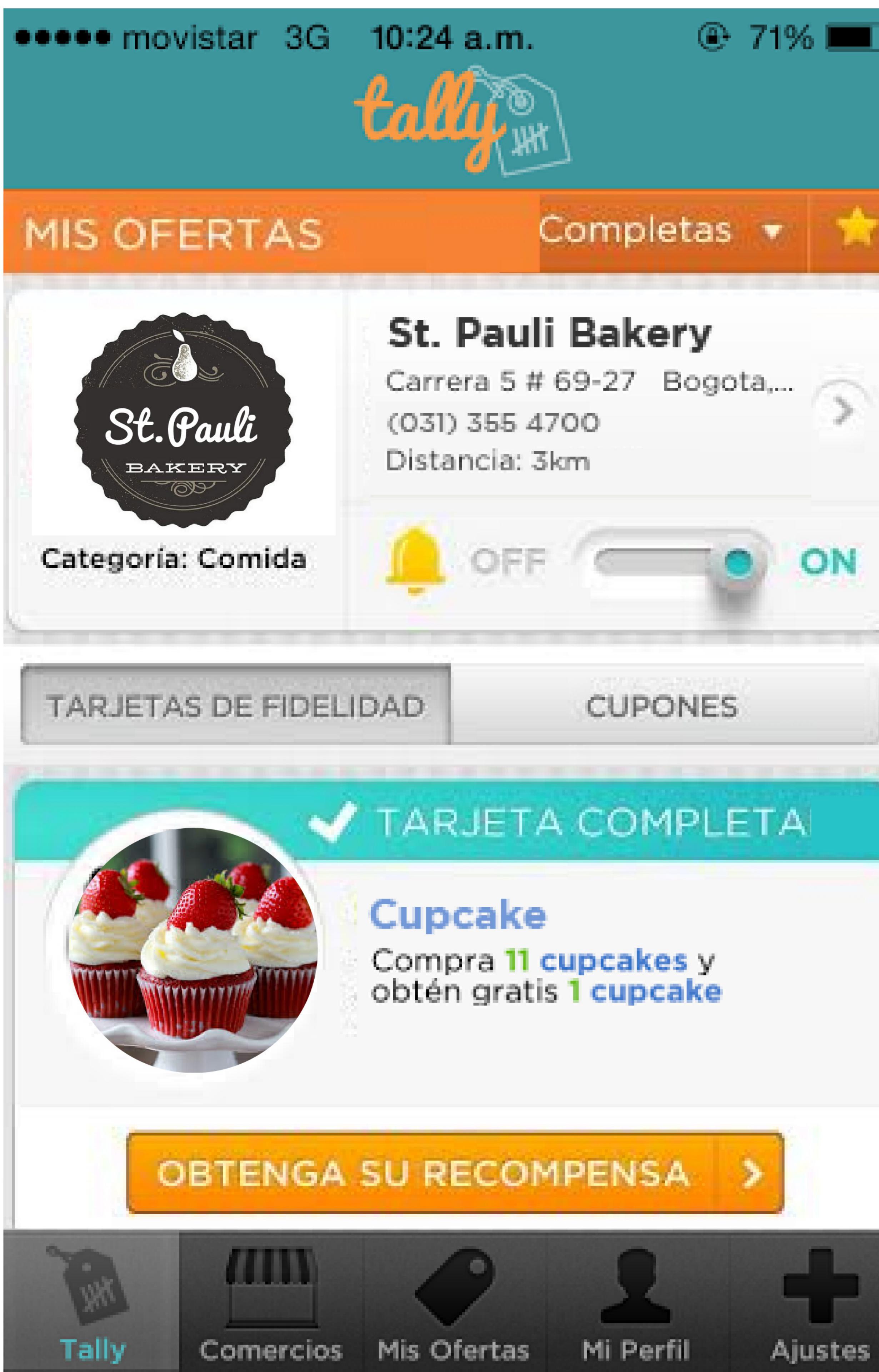879x1372 pixels.
Task: Open the Comercios tab
Action: (270, 1307)
